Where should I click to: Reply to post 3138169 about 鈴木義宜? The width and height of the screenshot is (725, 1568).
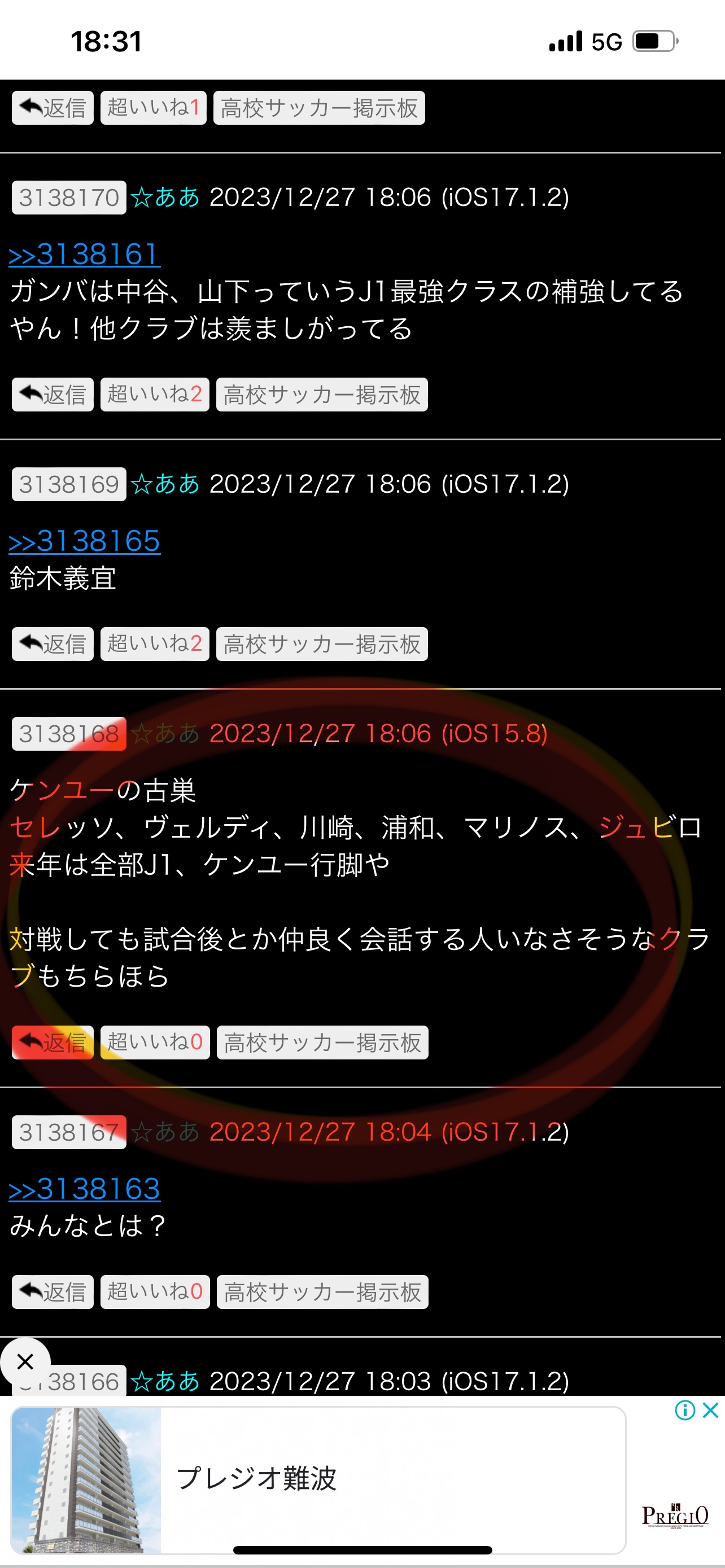coord(53,644)
